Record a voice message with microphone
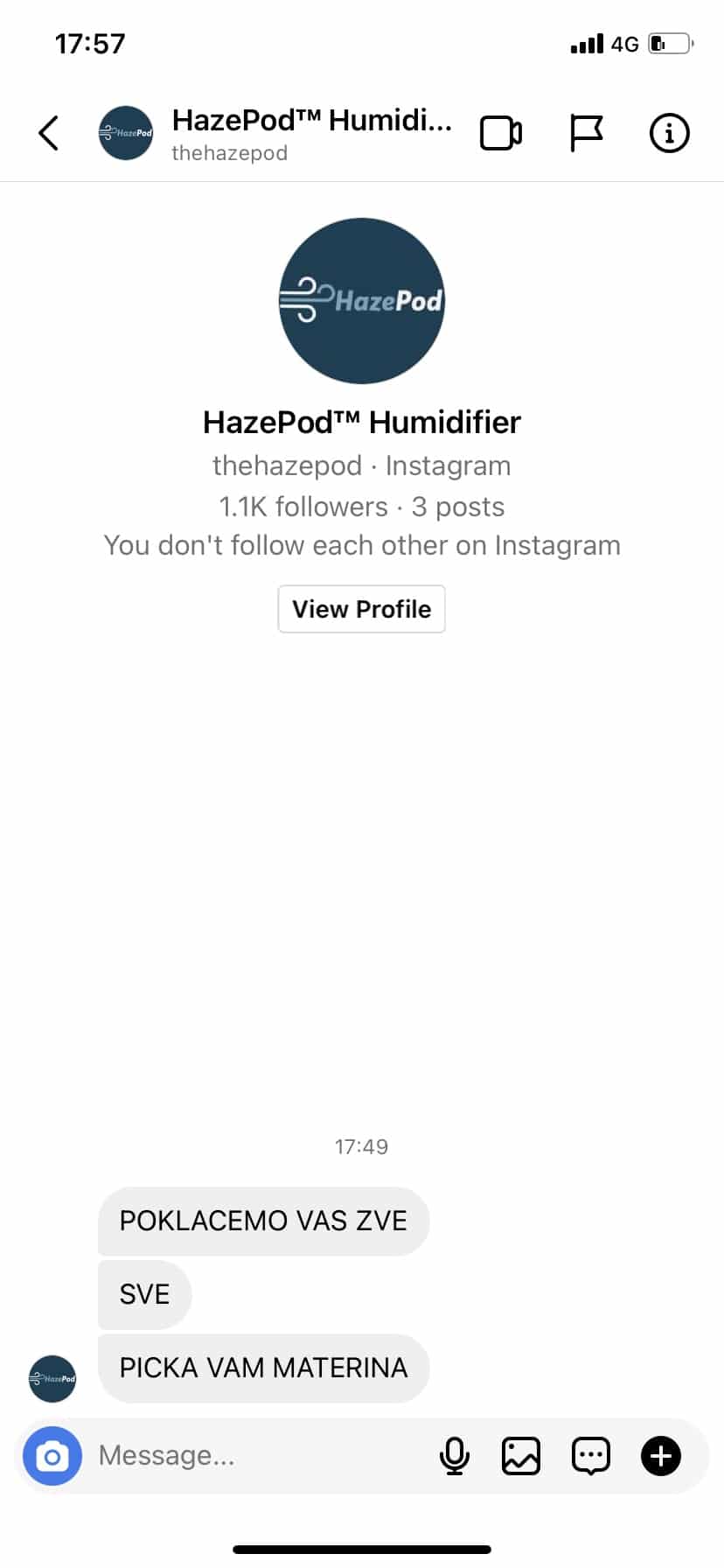Image resolution: width=724 pixels, height=1568 pixels. point(454,1457)
